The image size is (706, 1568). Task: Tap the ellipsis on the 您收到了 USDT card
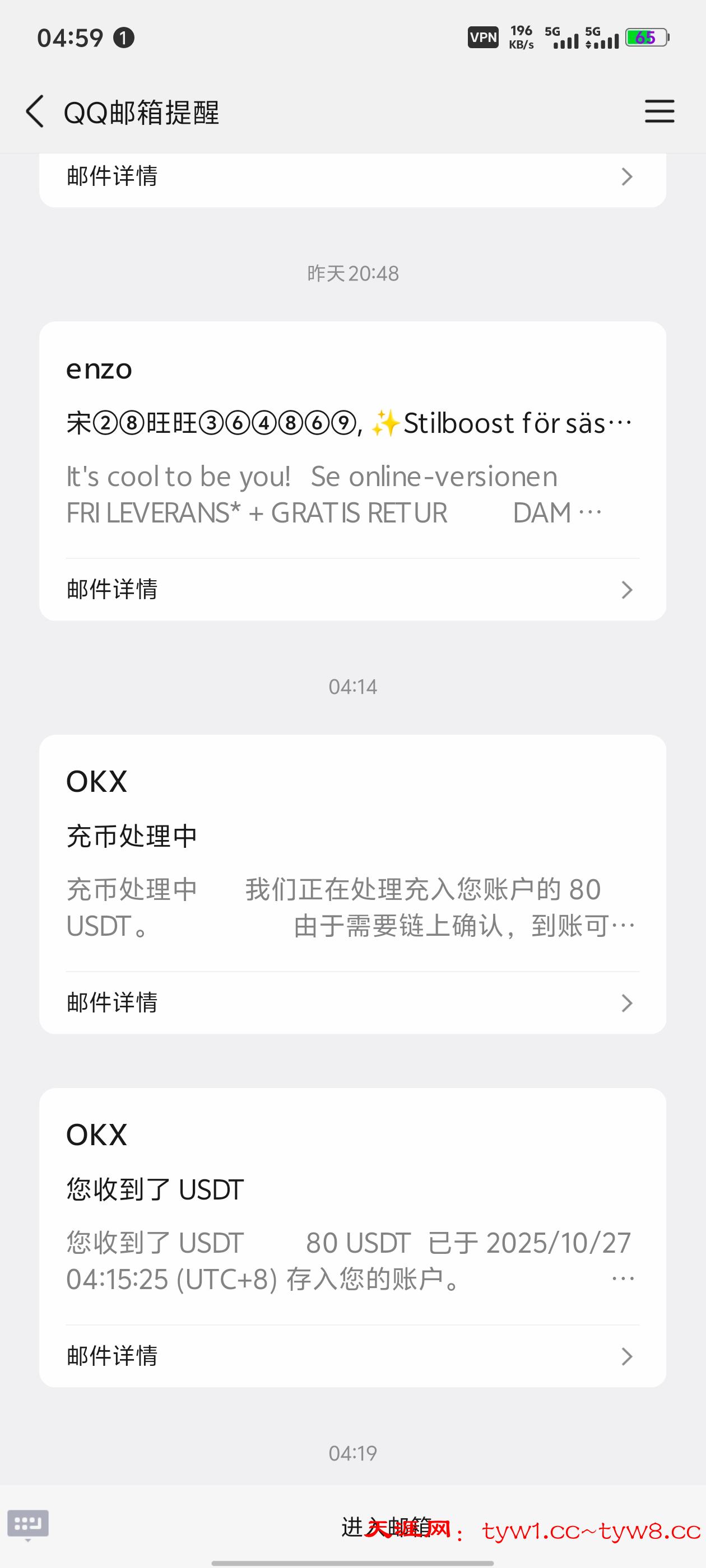coord(624,1277)
